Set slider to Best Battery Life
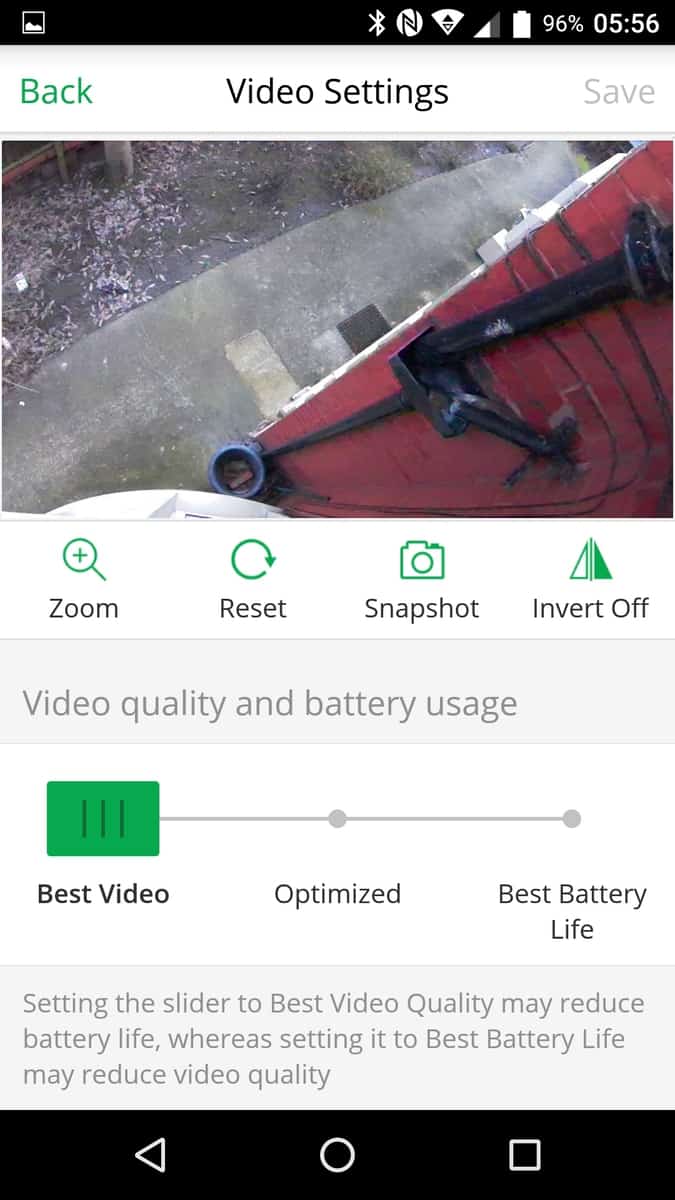The image size is (675, 1200). [571, 819]
